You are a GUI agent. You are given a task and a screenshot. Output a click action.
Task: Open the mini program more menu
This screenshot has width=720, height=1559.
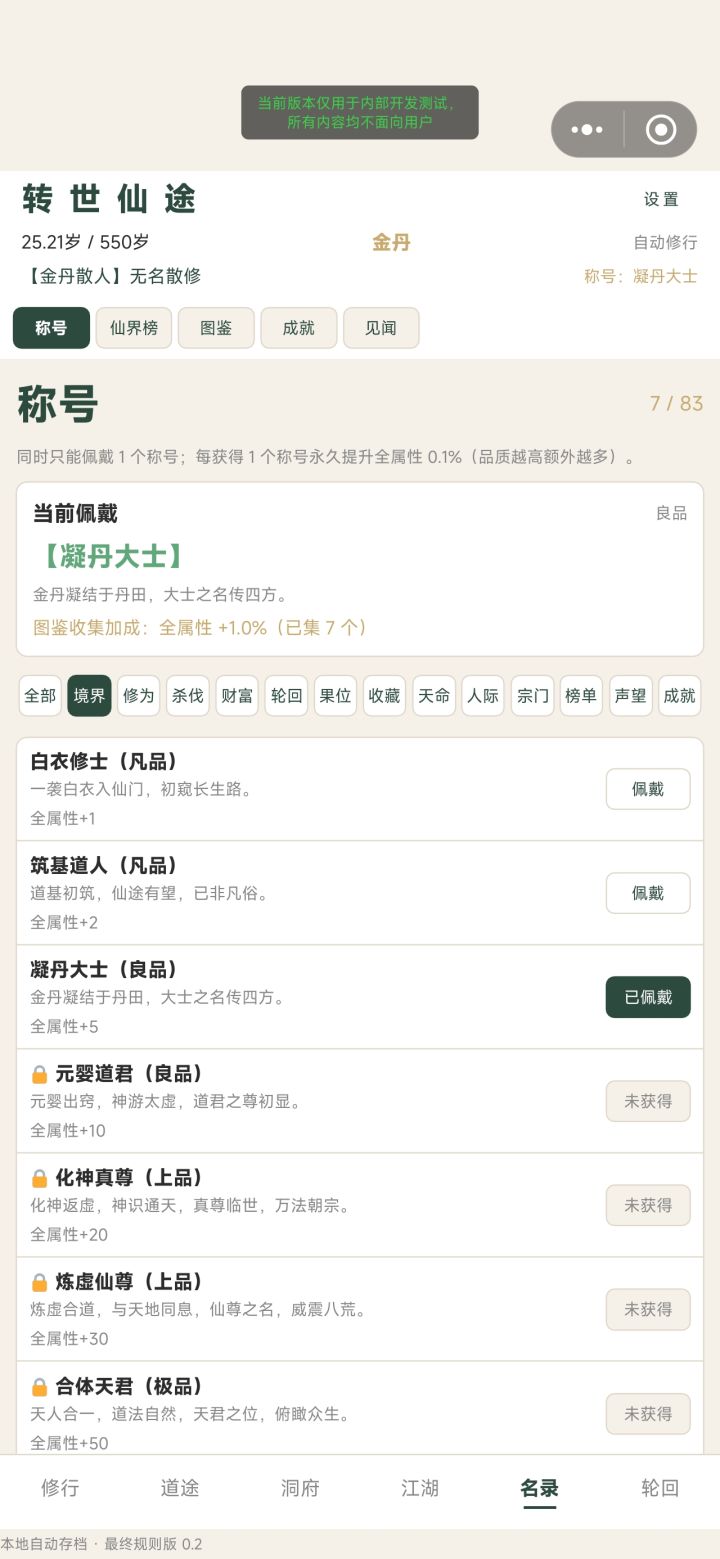tap(587, 129)
